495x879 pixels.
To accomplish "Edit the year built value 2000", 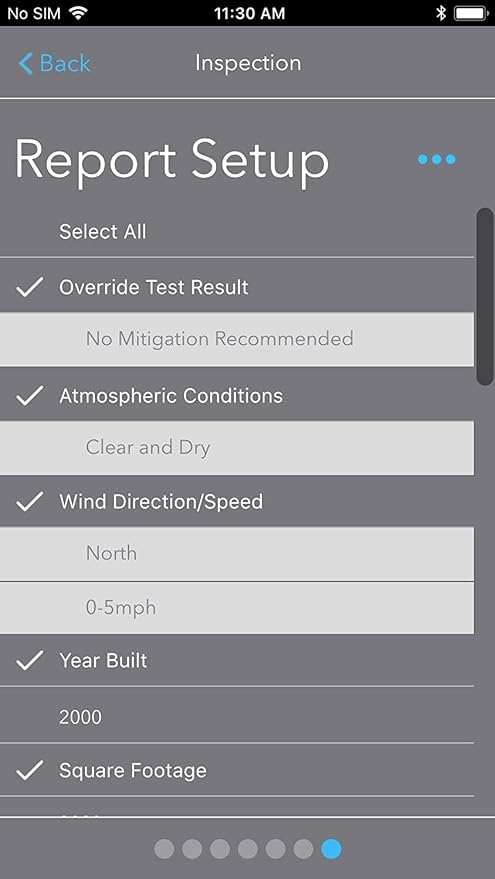I will coord(237,716).
